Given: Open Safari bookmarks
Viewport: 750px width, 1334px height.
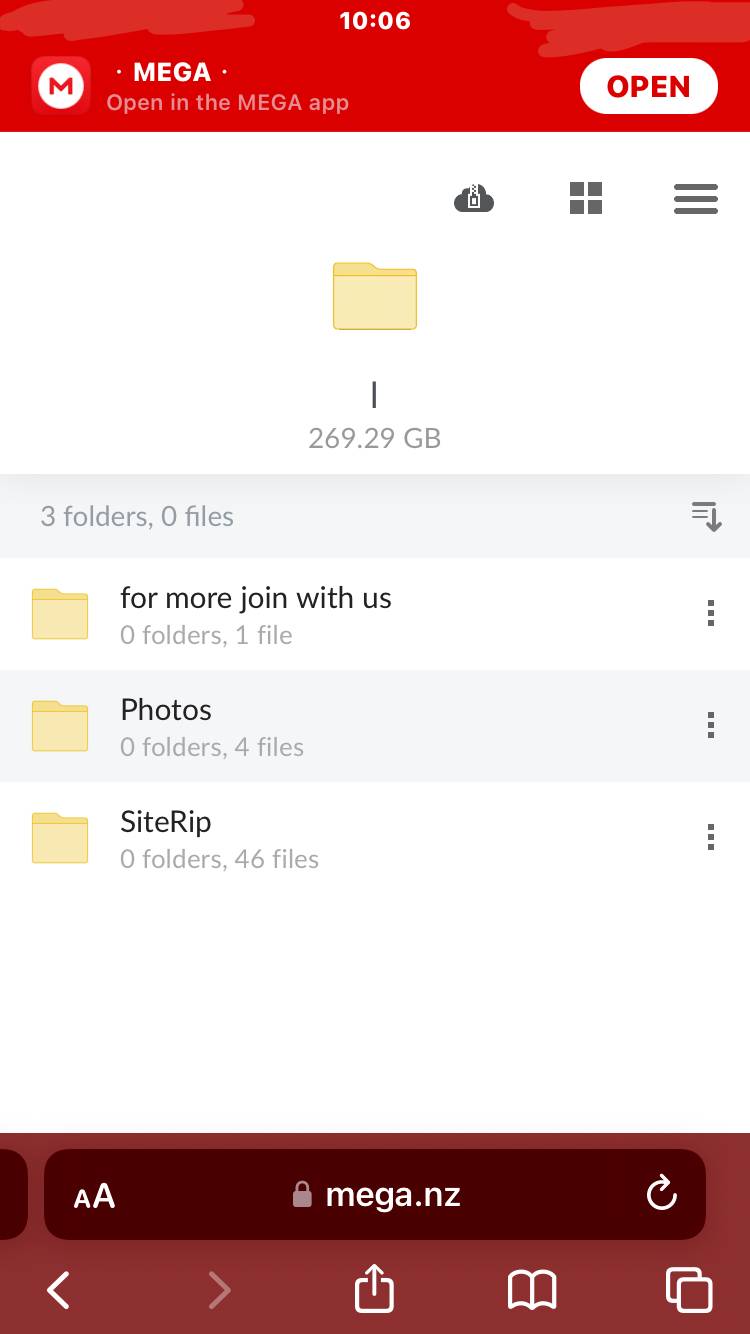Looking at the screenshot, I should click(x=532, y=1290).
